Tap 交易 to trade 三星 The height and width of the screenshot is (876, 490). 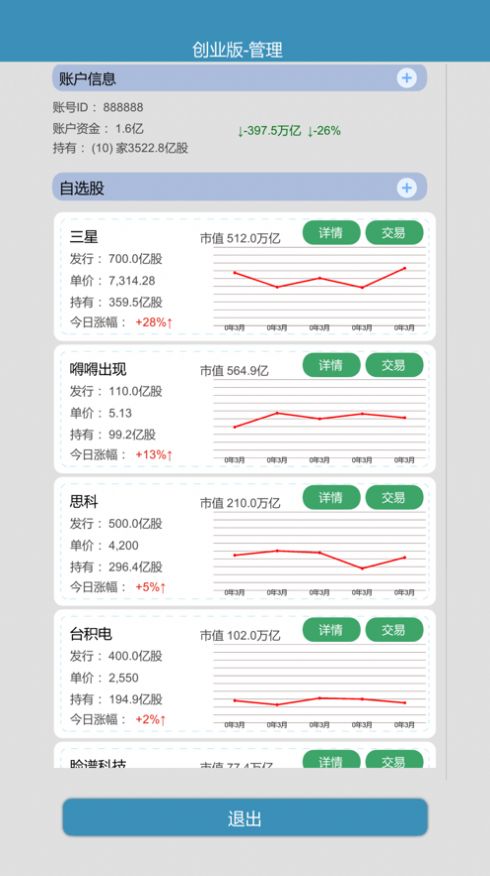(394, 232)
